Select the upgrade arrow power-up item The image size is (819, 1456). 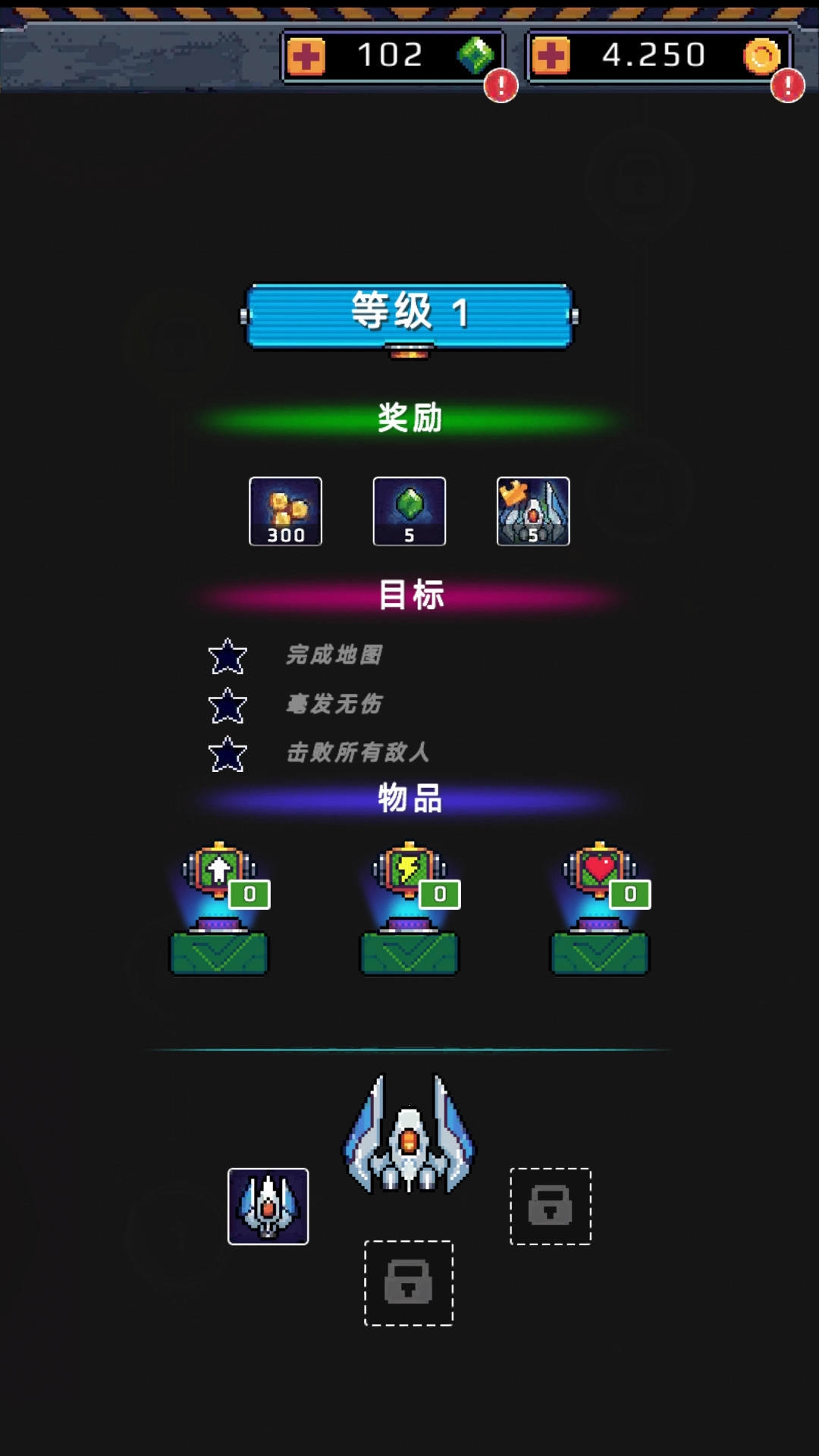(219, 910)
